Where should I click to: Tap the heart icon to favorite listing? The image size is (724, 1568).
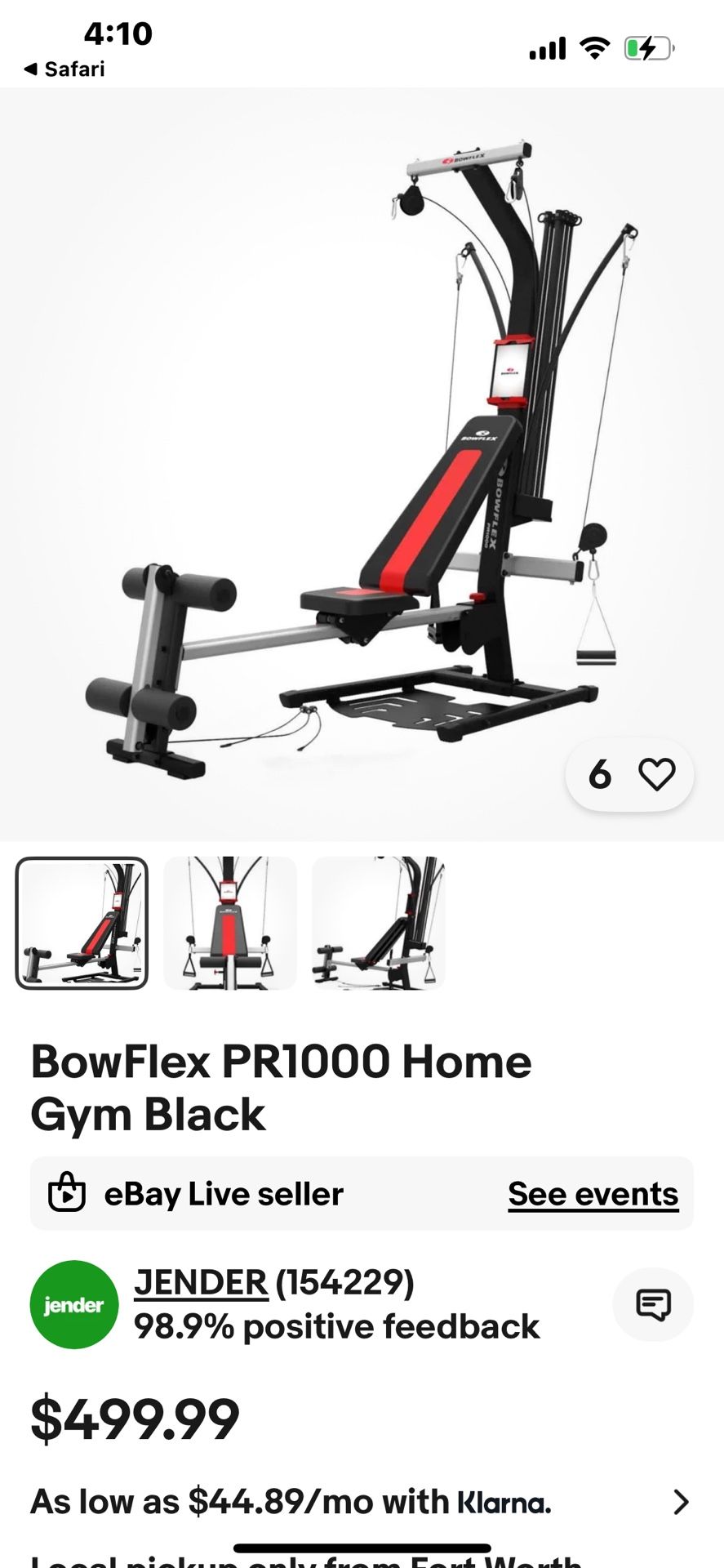(658, 774)
